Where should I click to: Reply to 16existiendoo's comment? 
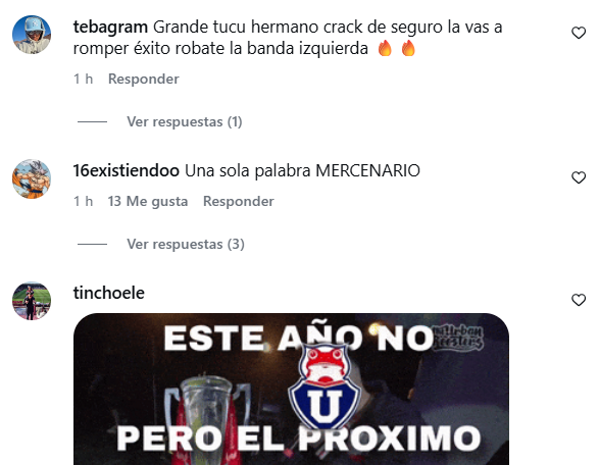pyautogui.click(x=238, y=201)
